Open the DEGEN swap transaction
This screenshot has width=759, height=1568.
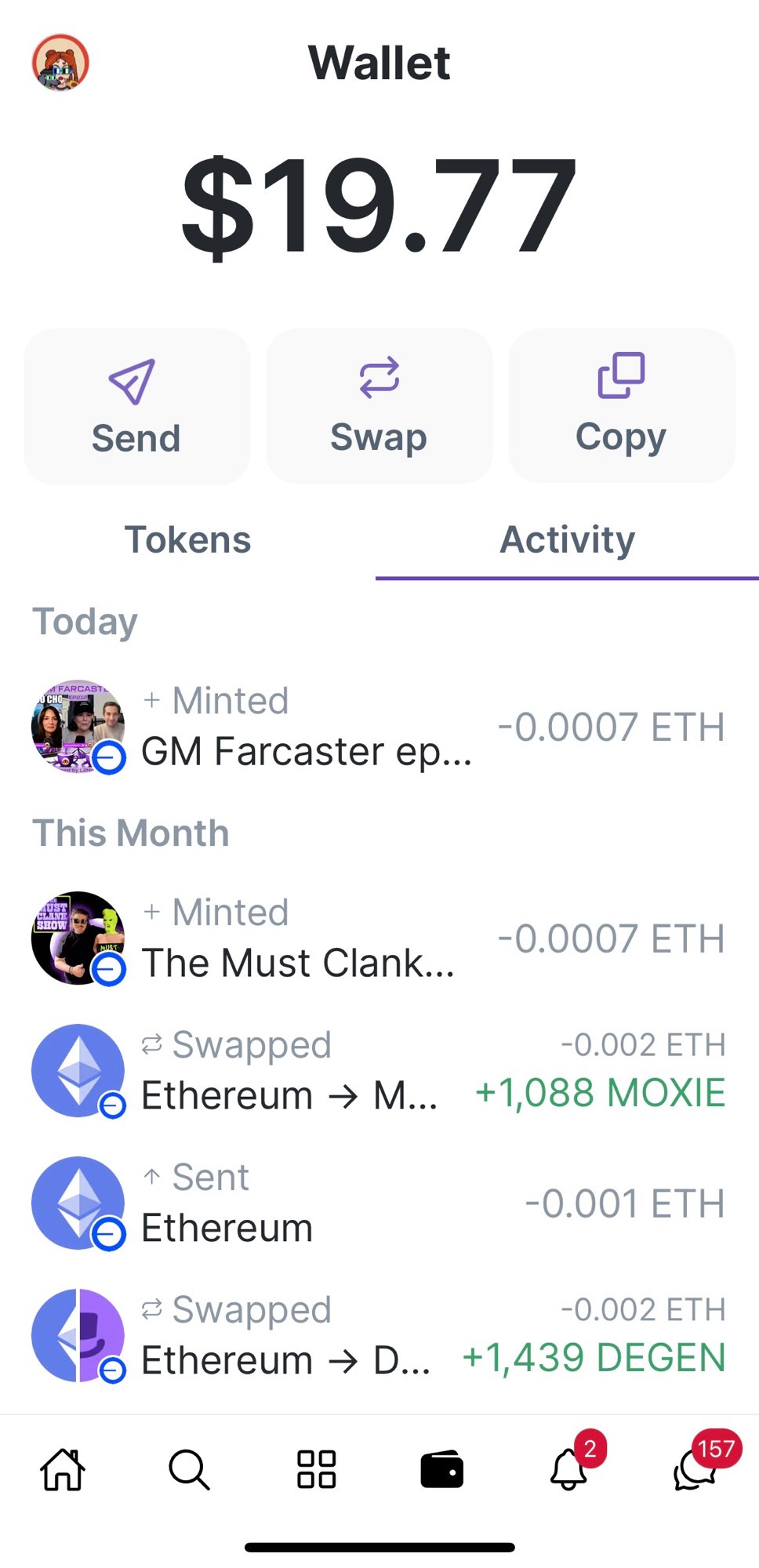point(379,1335)
